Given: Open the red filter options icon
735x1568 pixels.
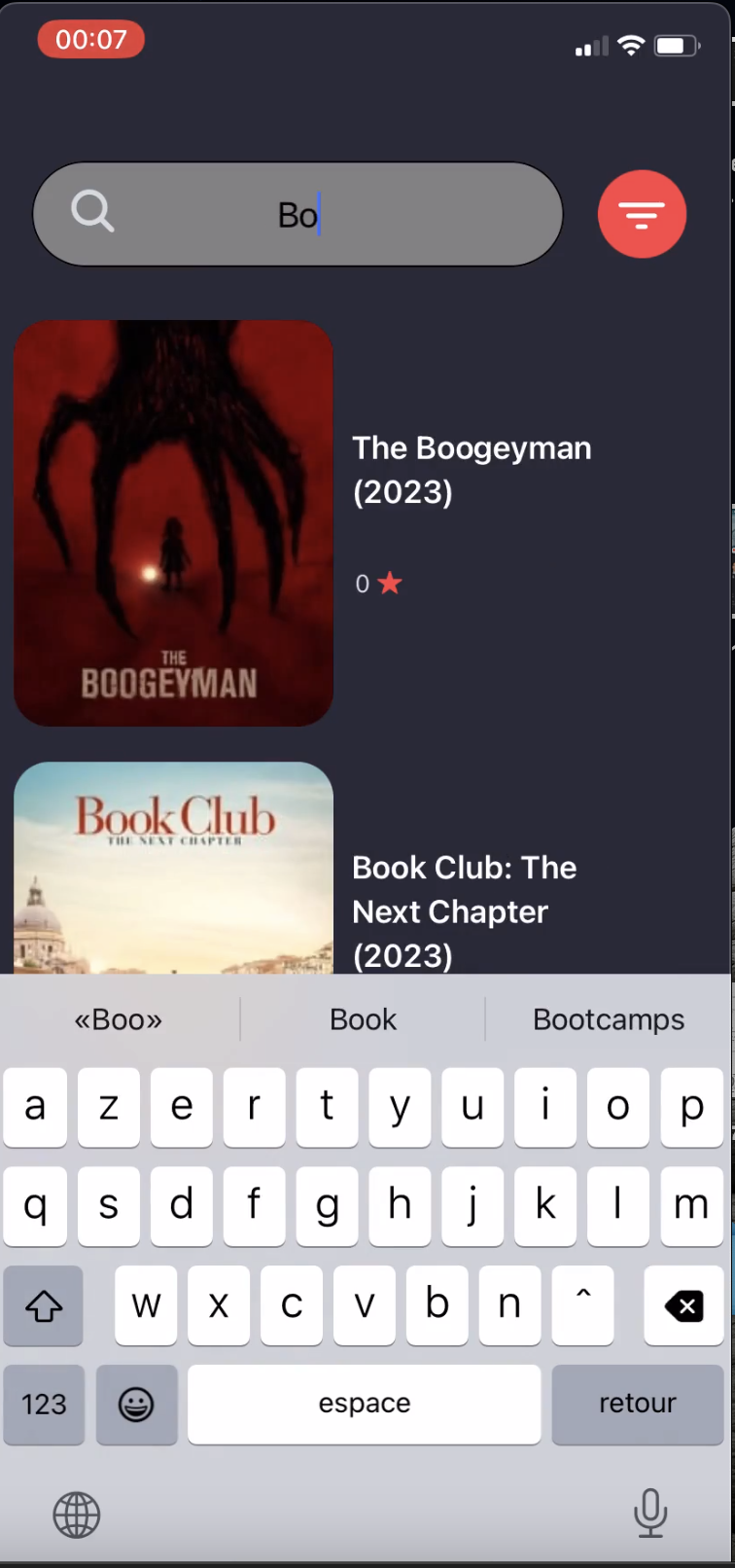Looking at the screenshot, I should coord(642,214).
